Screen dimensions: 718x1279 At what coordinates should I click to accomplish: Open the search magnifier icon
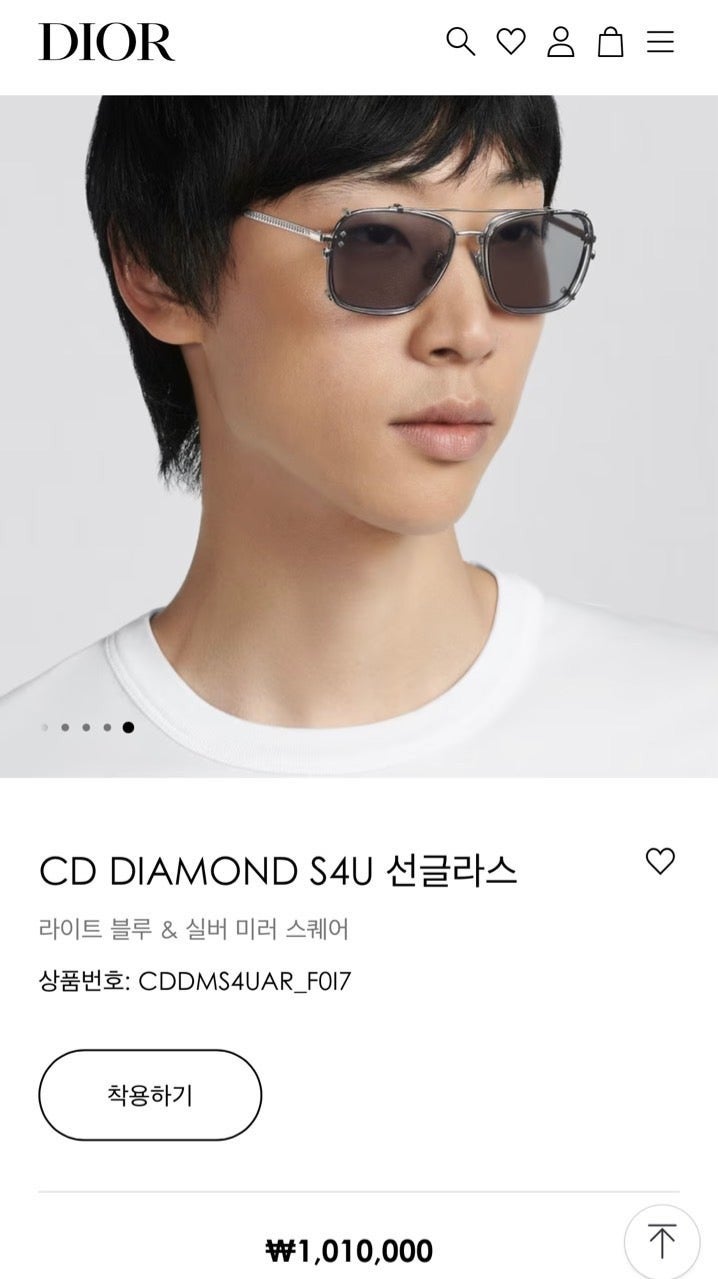[x=460, y=42]
